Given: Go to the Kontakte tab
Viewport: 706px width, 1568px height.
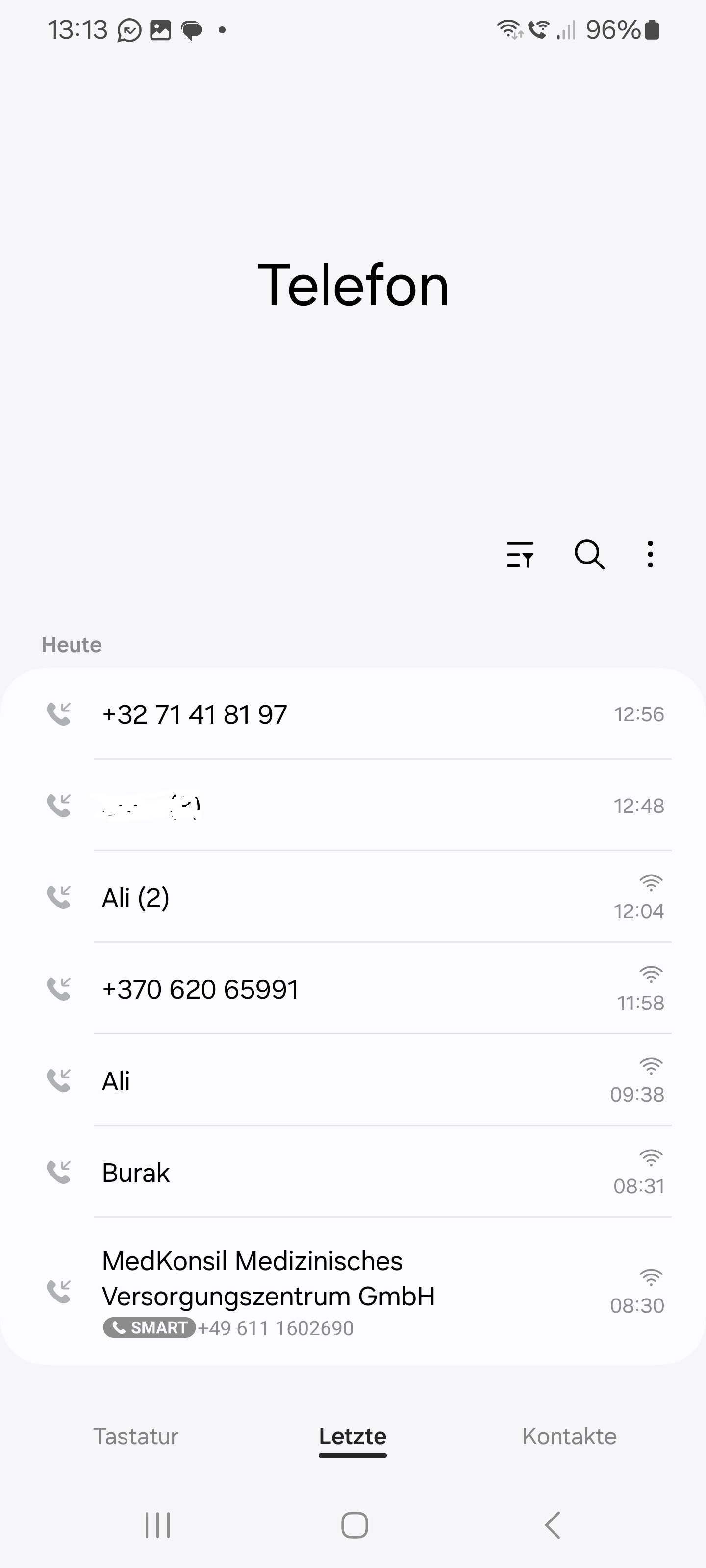Looking at the screenshot, I should 570,1437.
